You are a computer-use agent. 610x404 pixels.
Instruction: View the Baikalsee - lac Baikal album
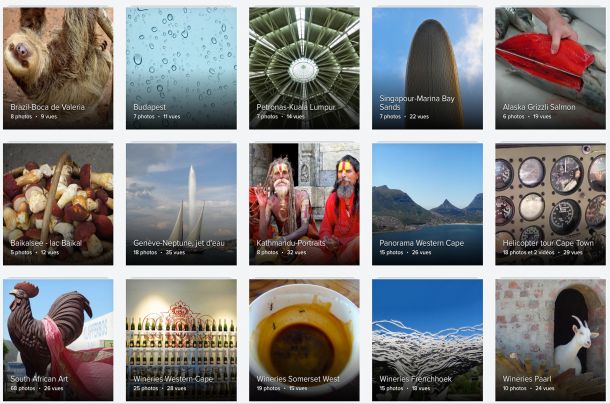(58, 204)
